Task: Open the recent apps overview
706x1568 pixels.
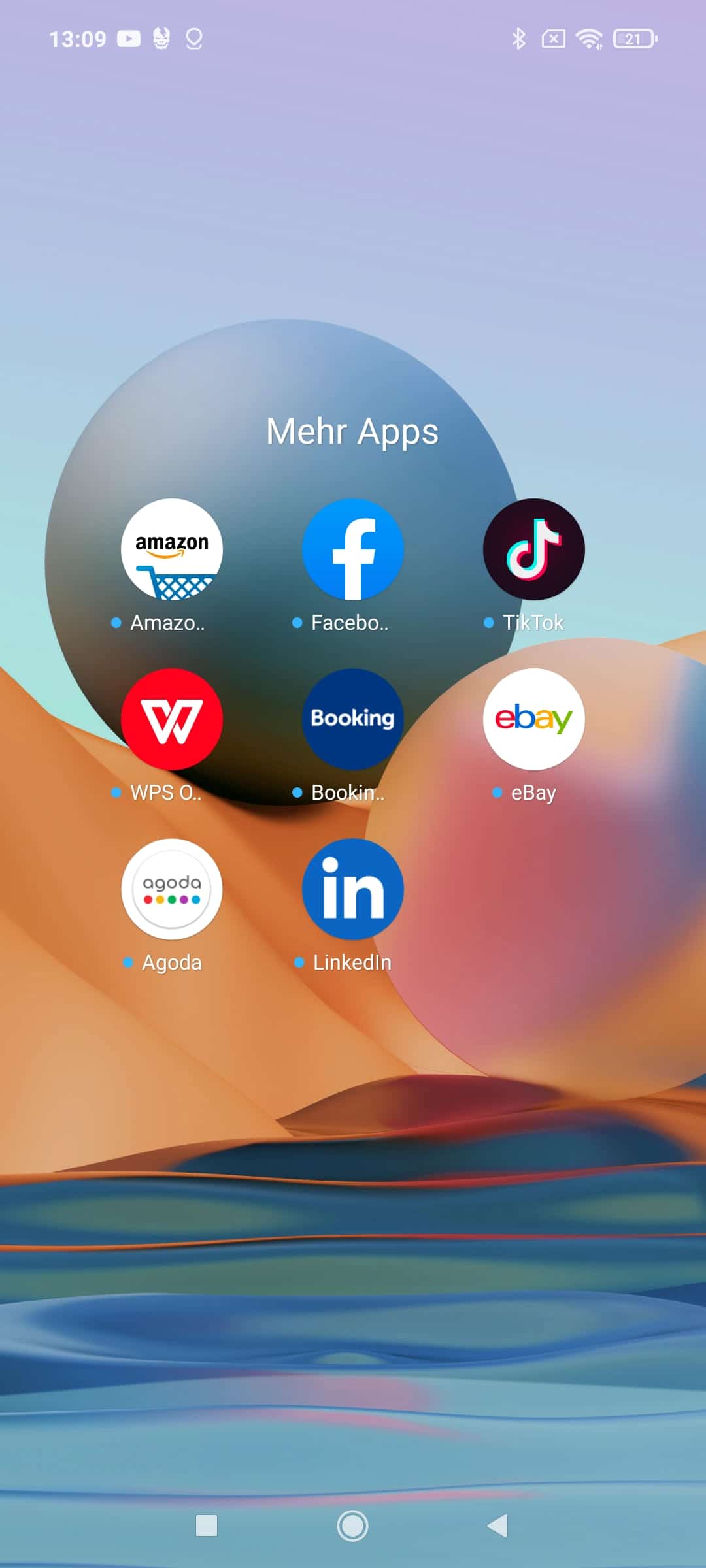Action: point(207,1526)
